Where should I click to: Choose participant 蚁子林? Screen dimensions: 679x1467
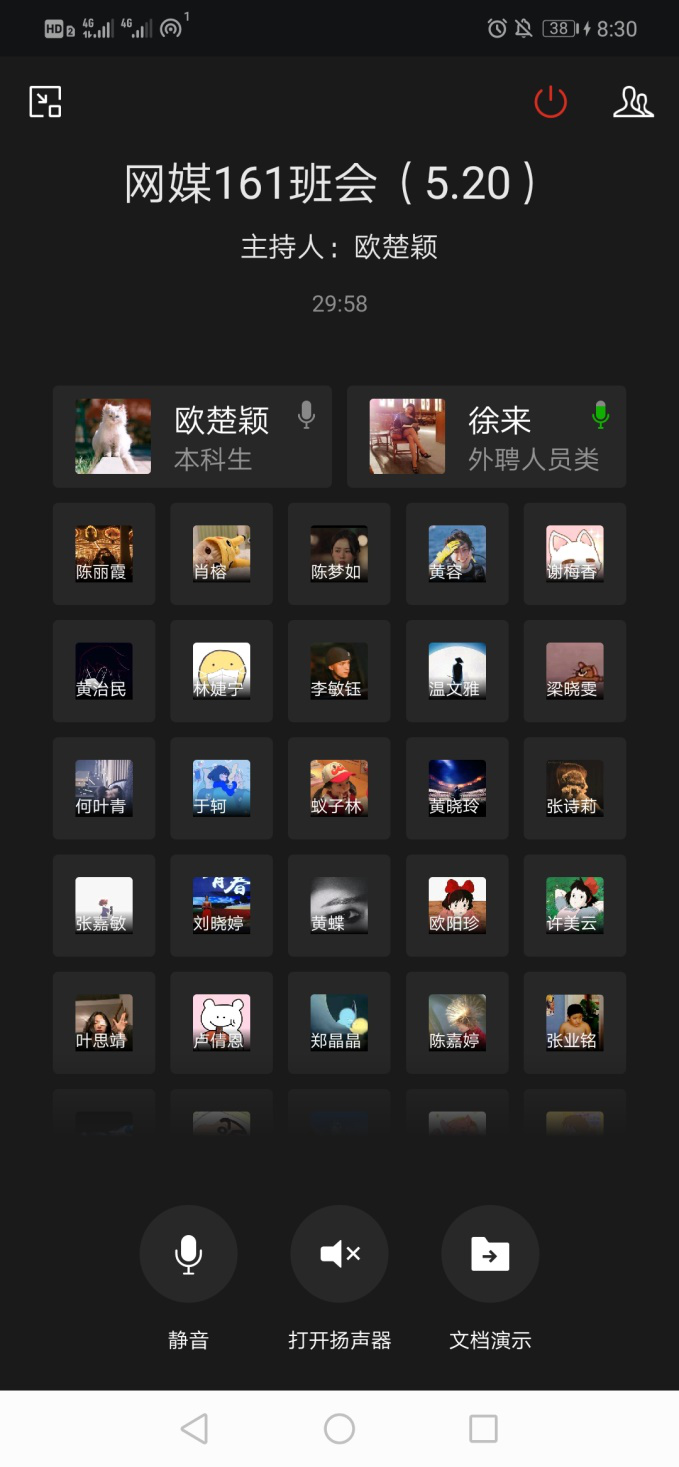339,788
